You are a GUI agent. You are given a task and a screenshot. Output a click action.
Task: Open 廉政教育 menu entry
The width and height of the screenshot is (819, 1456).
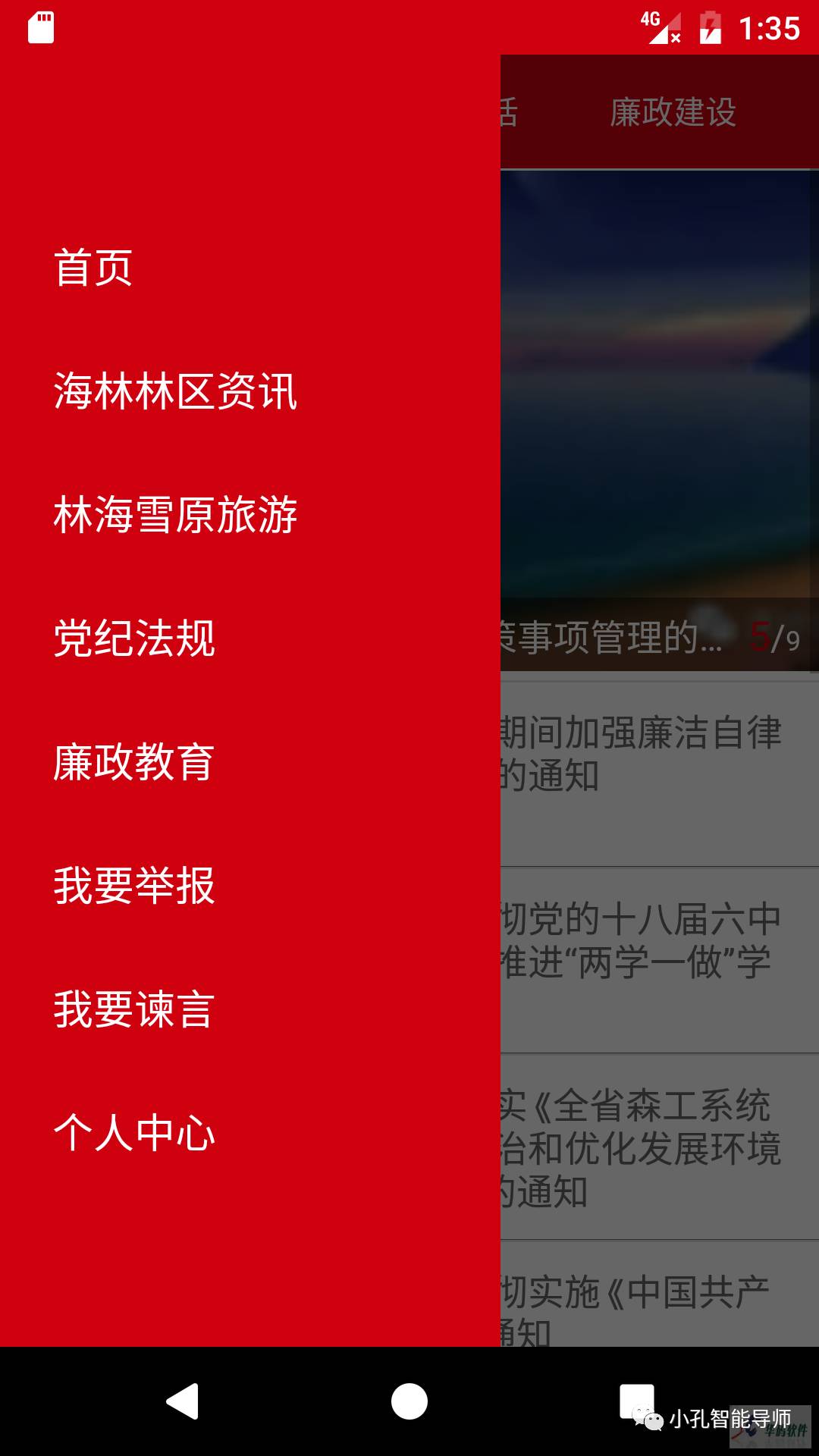coord(134,762)
